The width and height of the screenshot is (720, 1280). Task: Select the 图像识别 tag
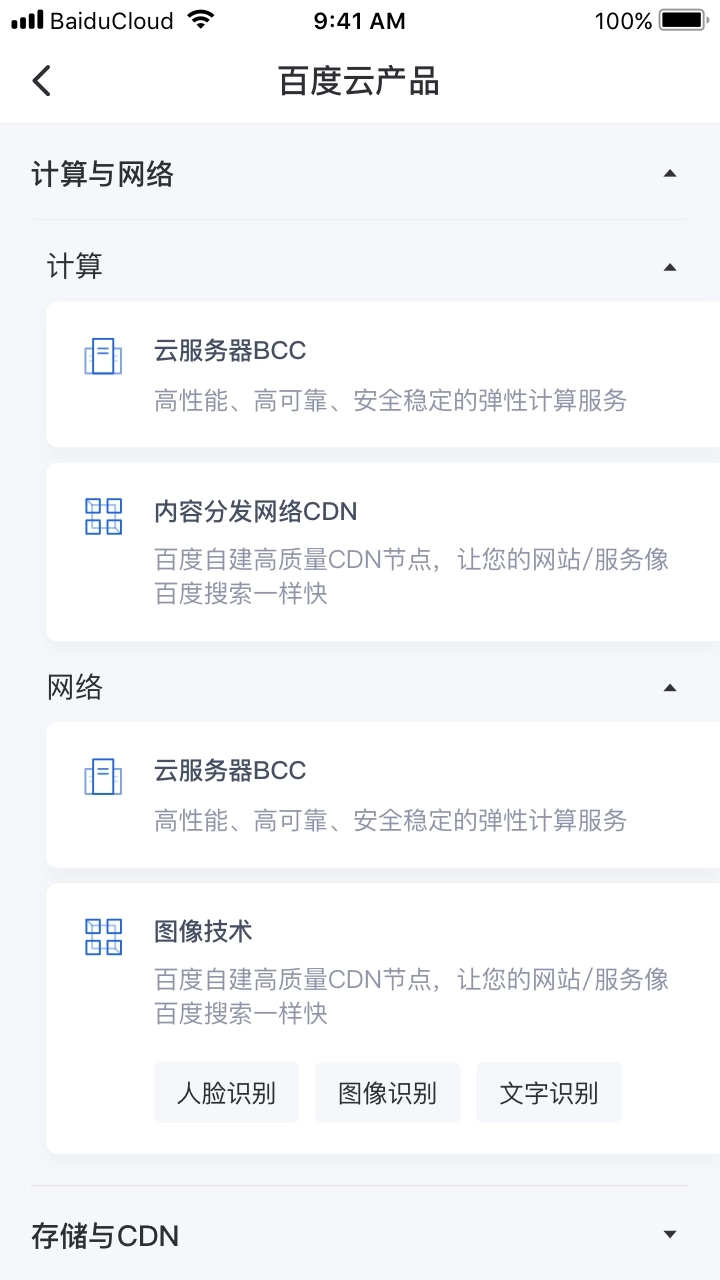(x=388, y=1093)
